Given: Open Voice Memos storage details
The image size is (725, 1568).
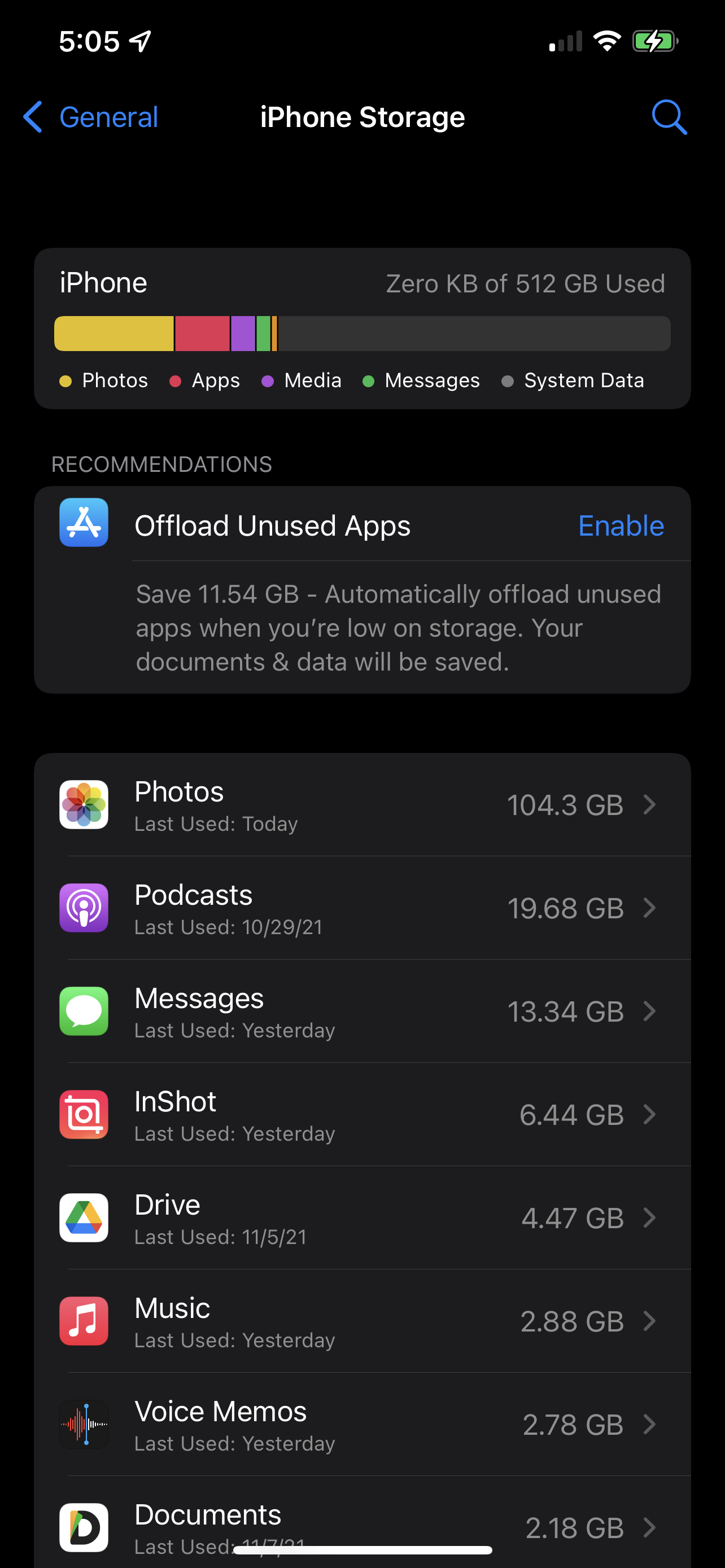Looking at the screenshot, I should (362, 1424).
